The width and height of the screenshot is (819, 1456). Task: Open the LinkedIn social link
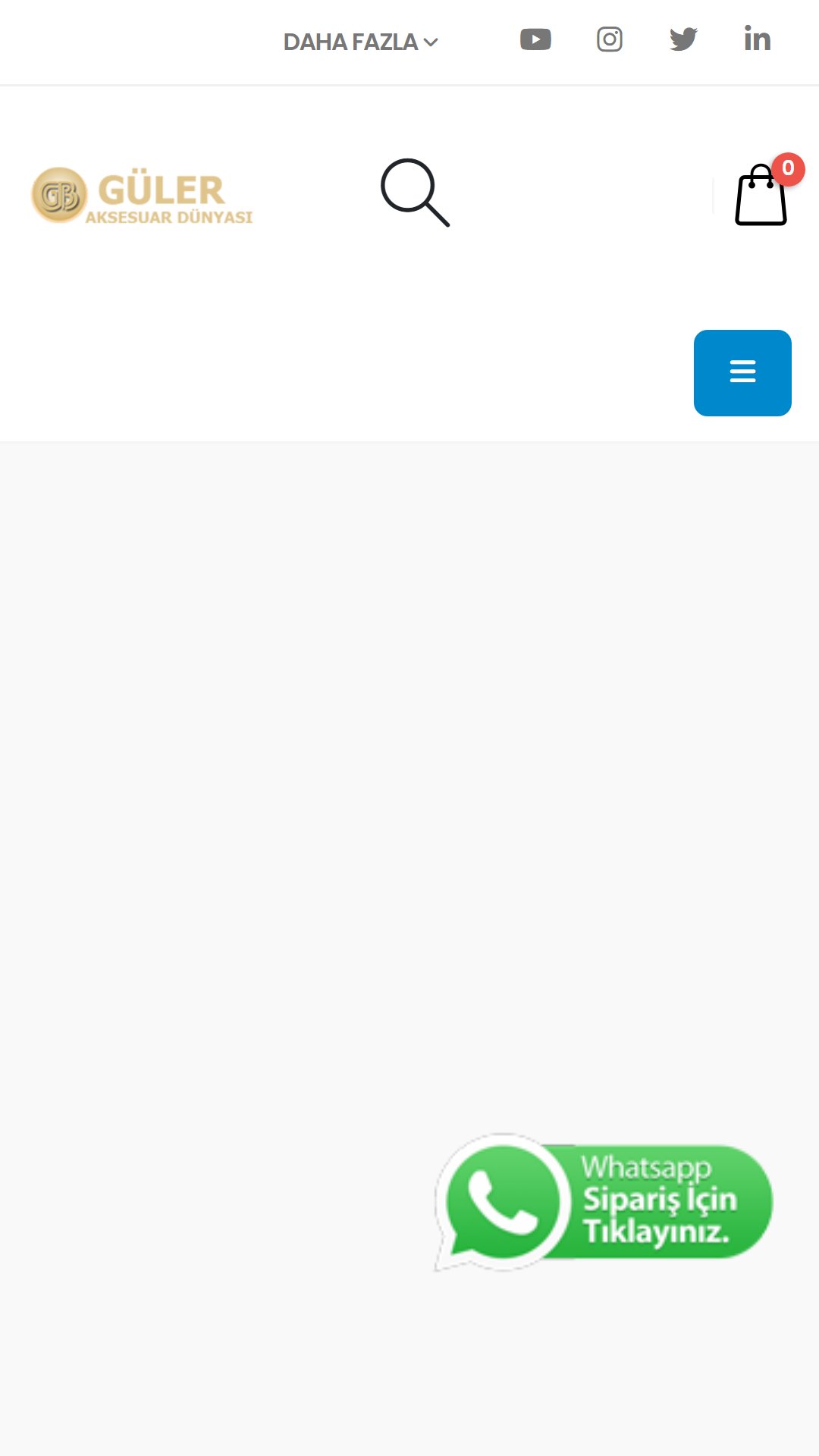[758, 39]
